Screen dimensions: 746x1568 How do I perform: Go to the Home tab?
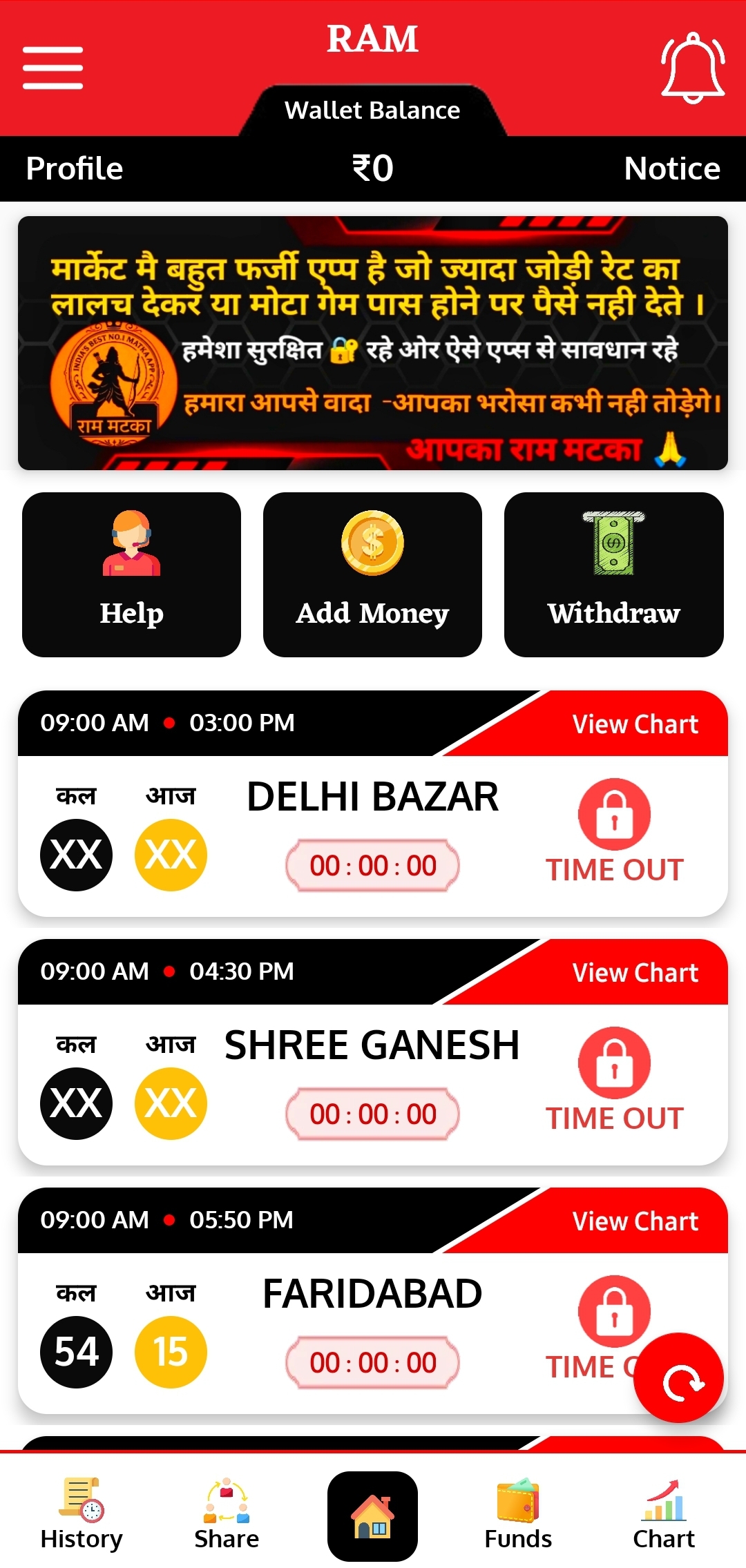coord(372,1516)
